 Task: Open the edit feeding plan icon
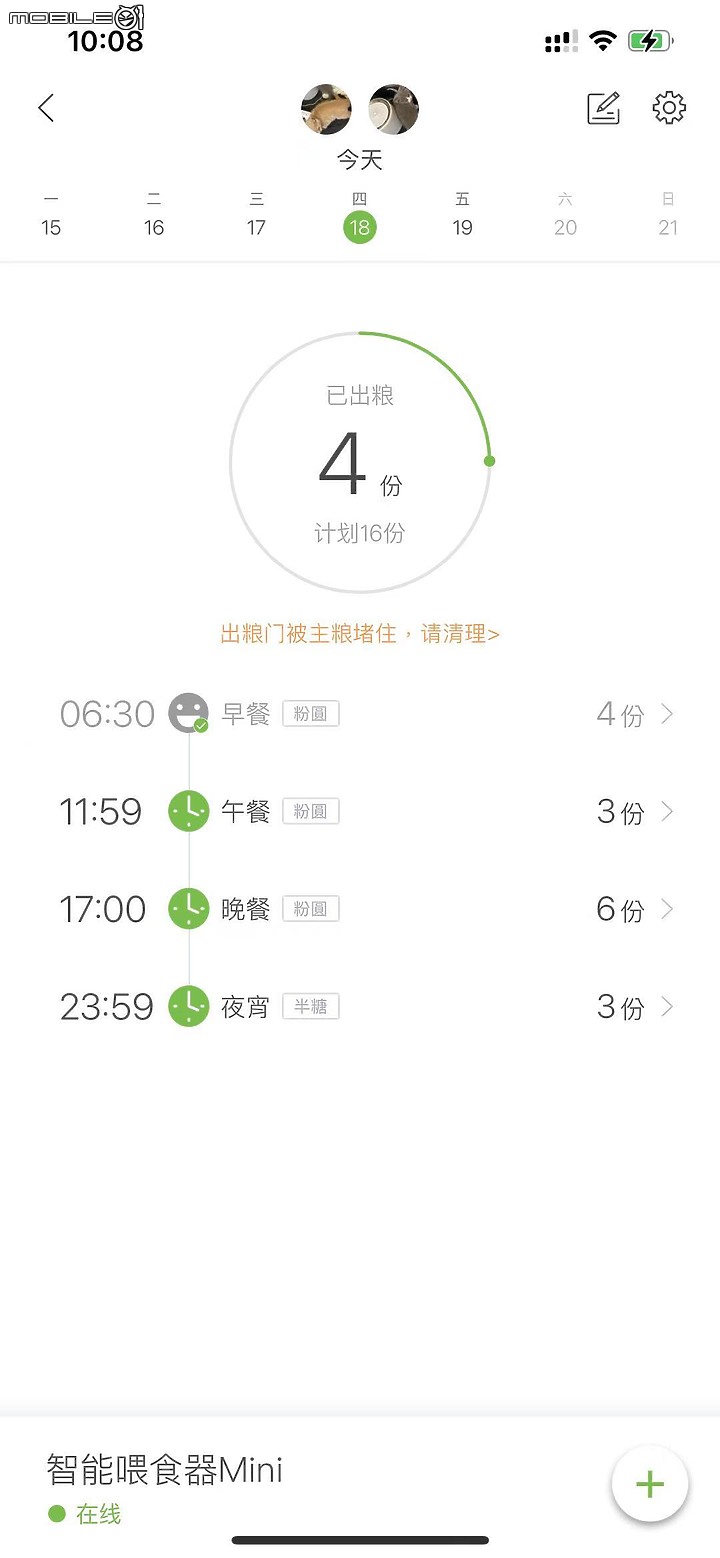point(603,108)
